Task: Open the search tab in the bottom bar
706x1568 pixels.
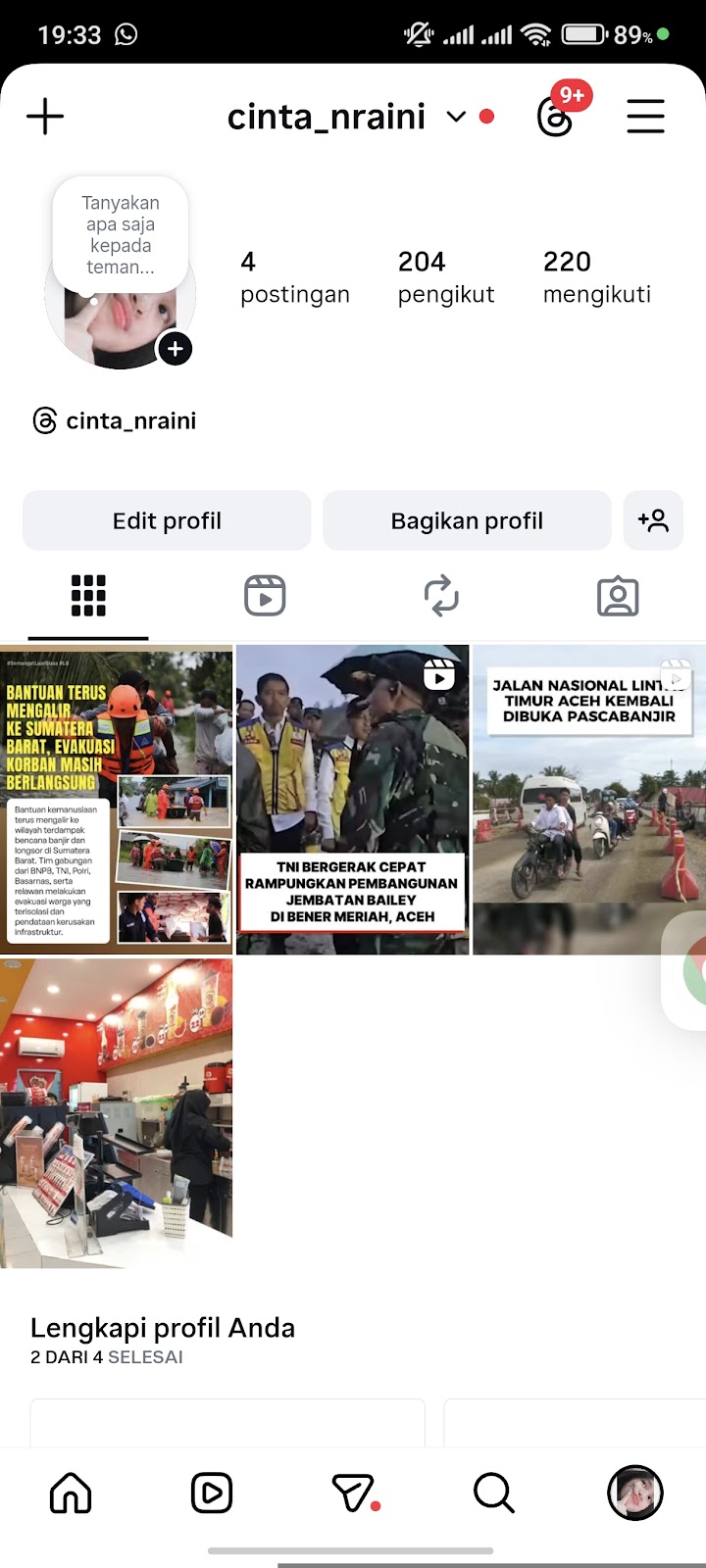Action: pos(493,1494)
